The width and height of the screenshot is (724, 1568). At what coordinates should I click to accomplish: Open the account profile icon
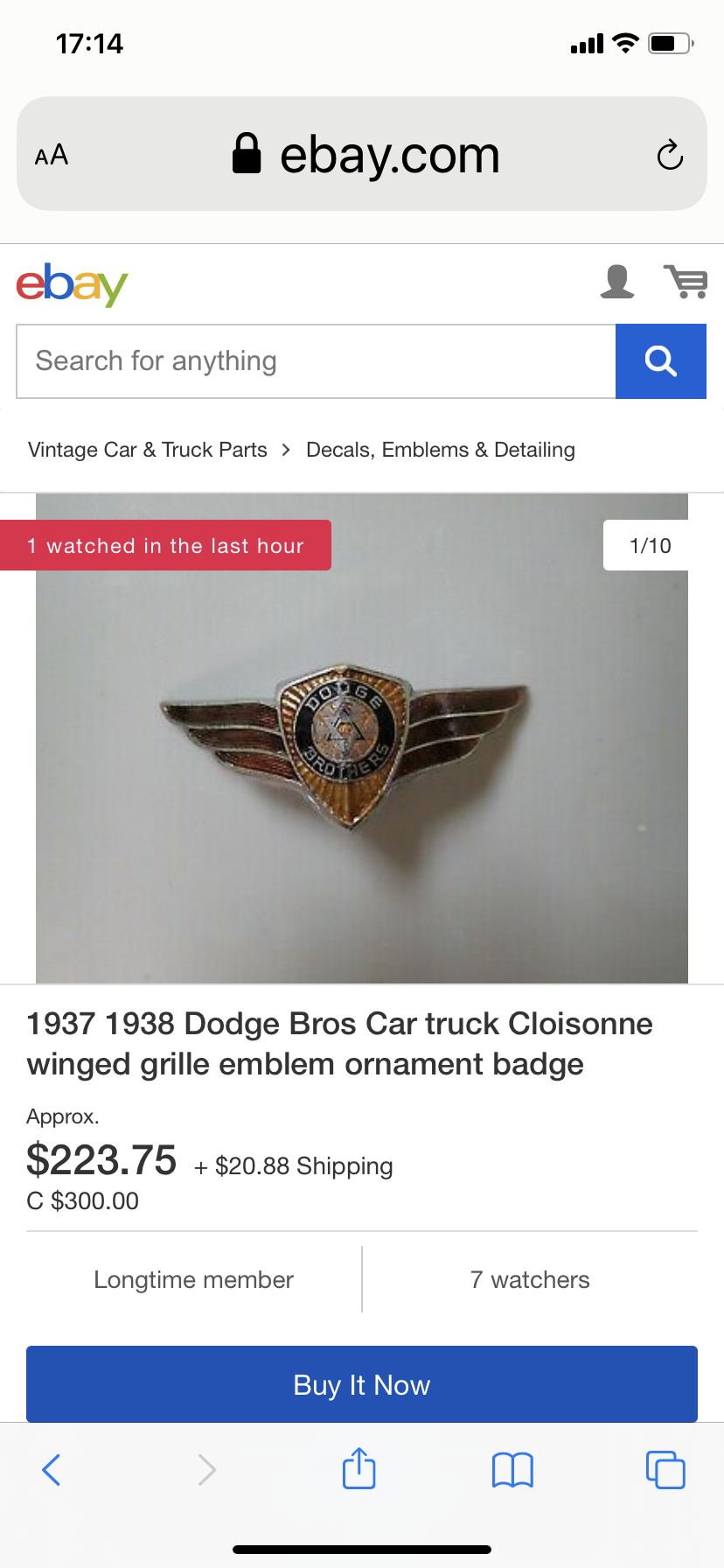[x=617, y=282]
